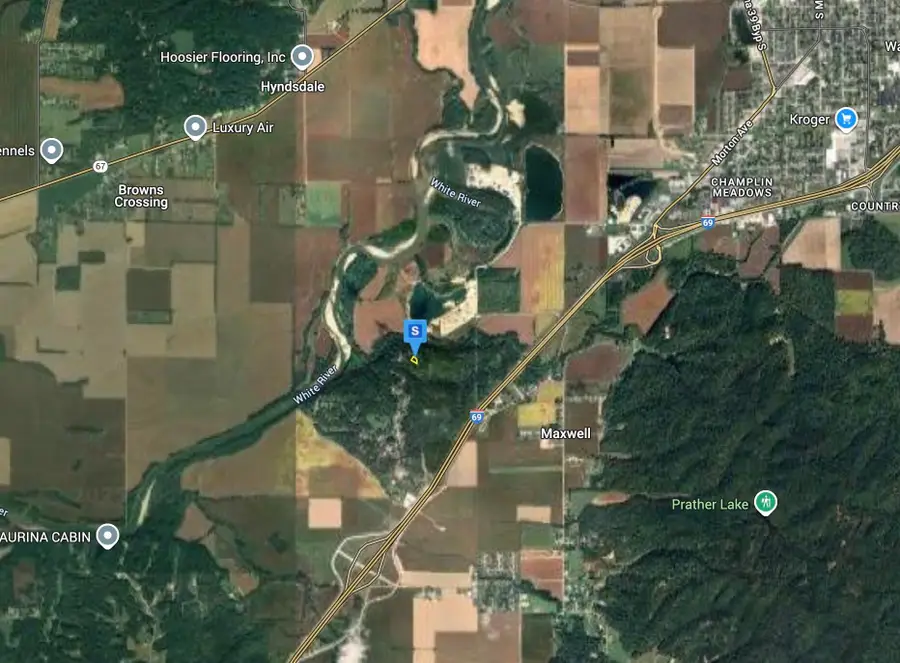Select the Luxury Air map pin

coord(195,127)
